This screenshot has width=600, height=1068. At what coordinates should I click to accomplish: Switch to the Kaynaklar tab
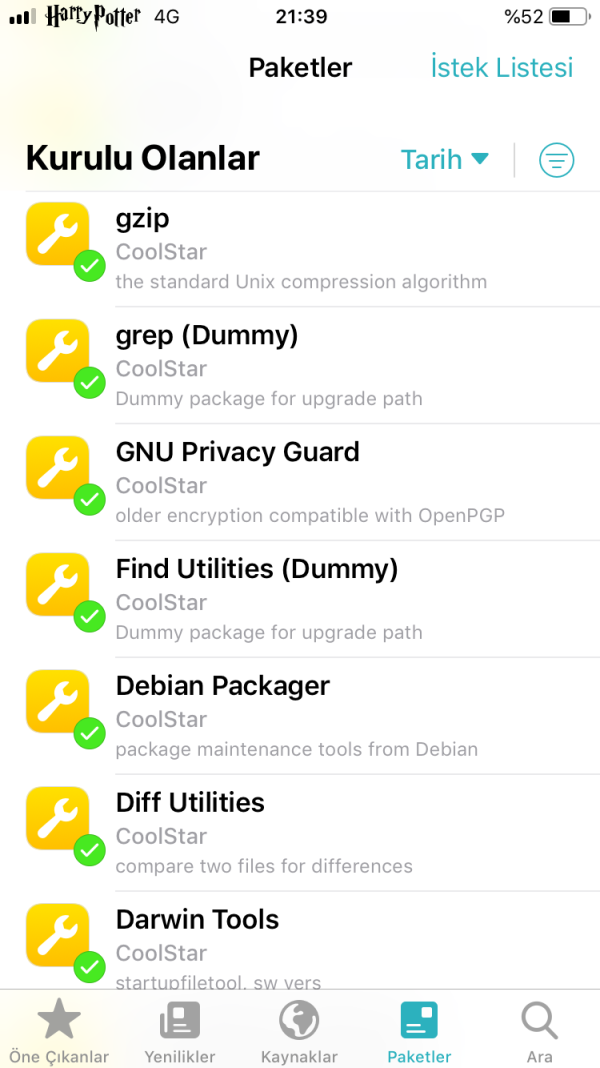coord(299,1032)
